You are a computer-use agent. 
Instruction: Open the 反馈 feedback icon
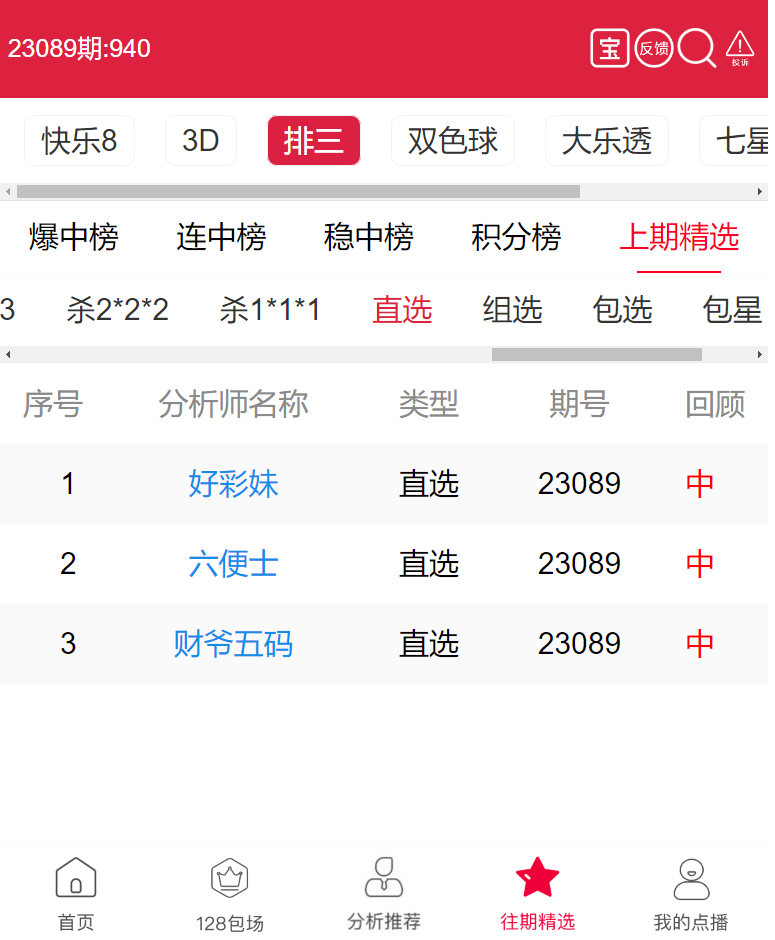pos(653,48)
